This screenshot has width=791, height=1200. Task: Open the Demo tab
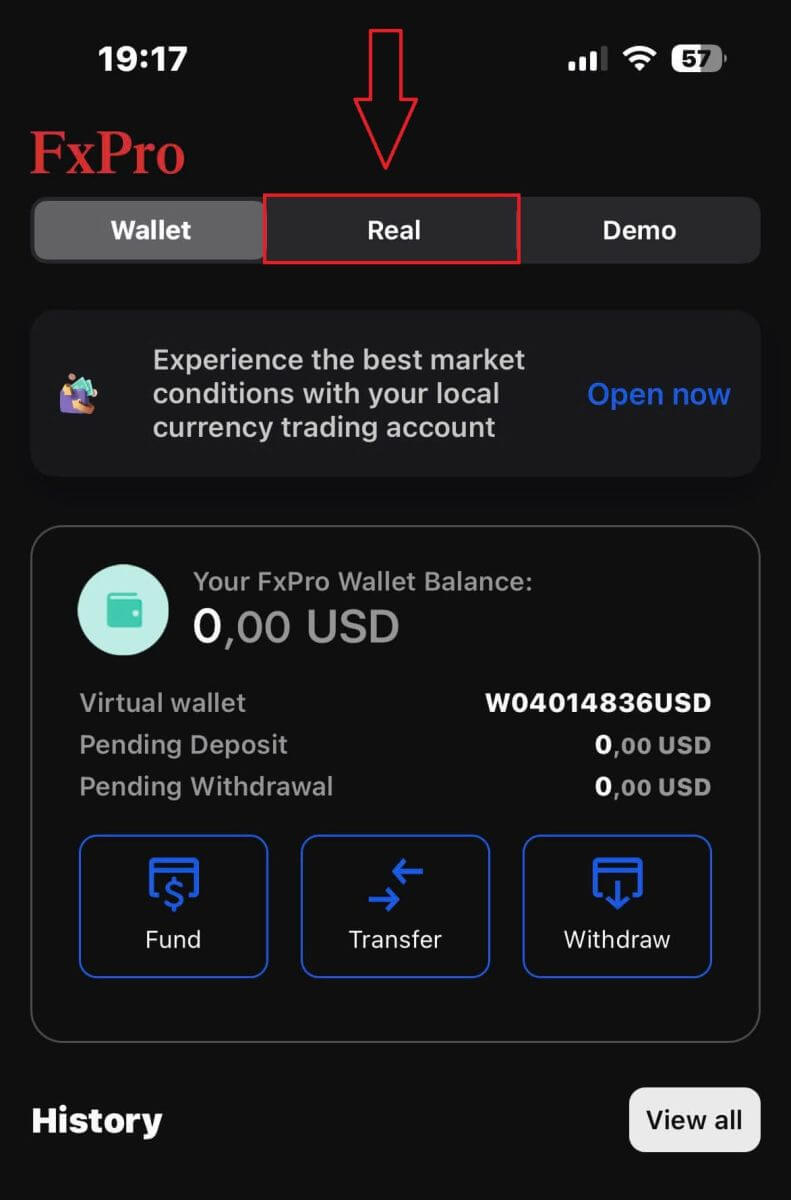tap(639, 230)
